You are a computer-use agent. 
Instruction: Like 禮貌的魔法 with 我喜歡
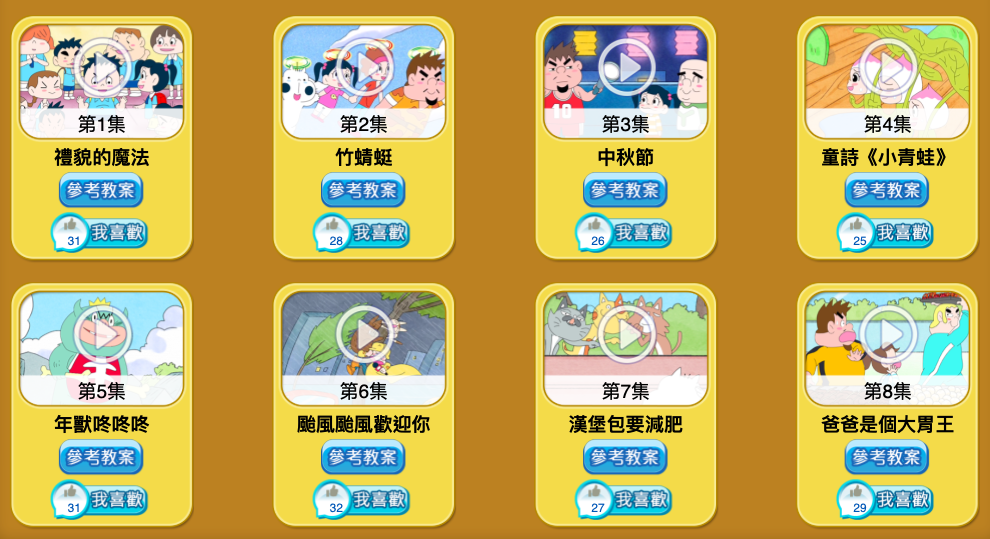tap(115, 233)
